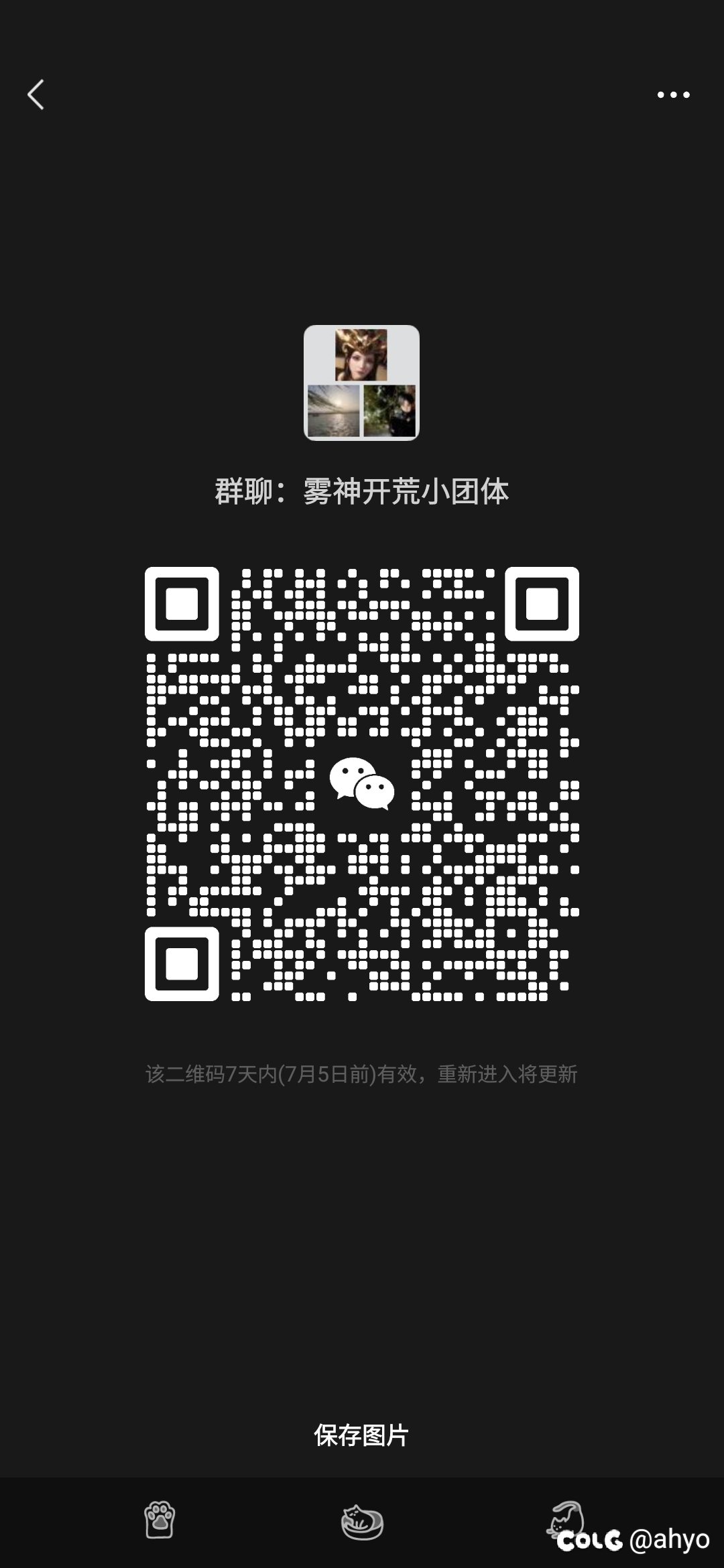The height and width of the screenshot is (1568, 724).
Task: Open the group avatar collage thumbnail
Action: tap(362, 383)
